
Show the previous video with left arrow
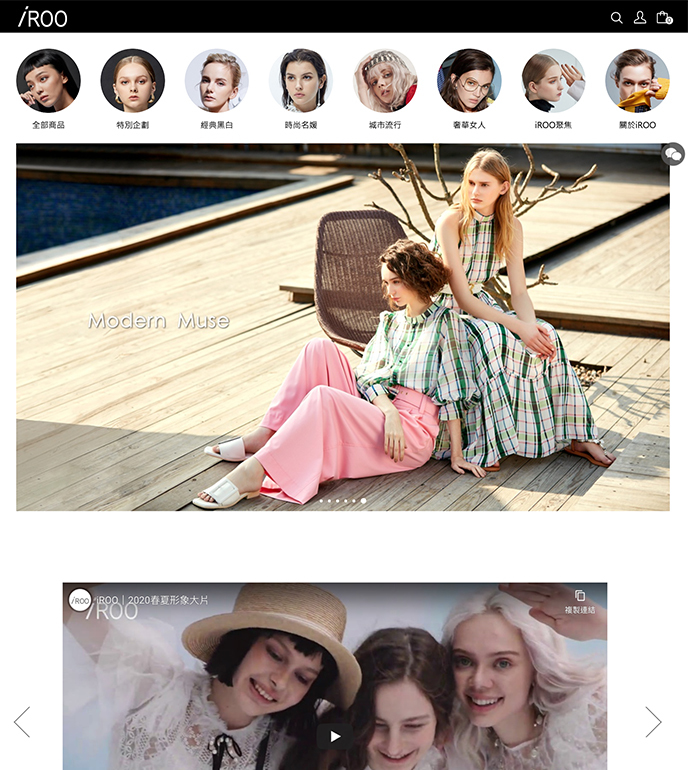(x=22, y=721)
